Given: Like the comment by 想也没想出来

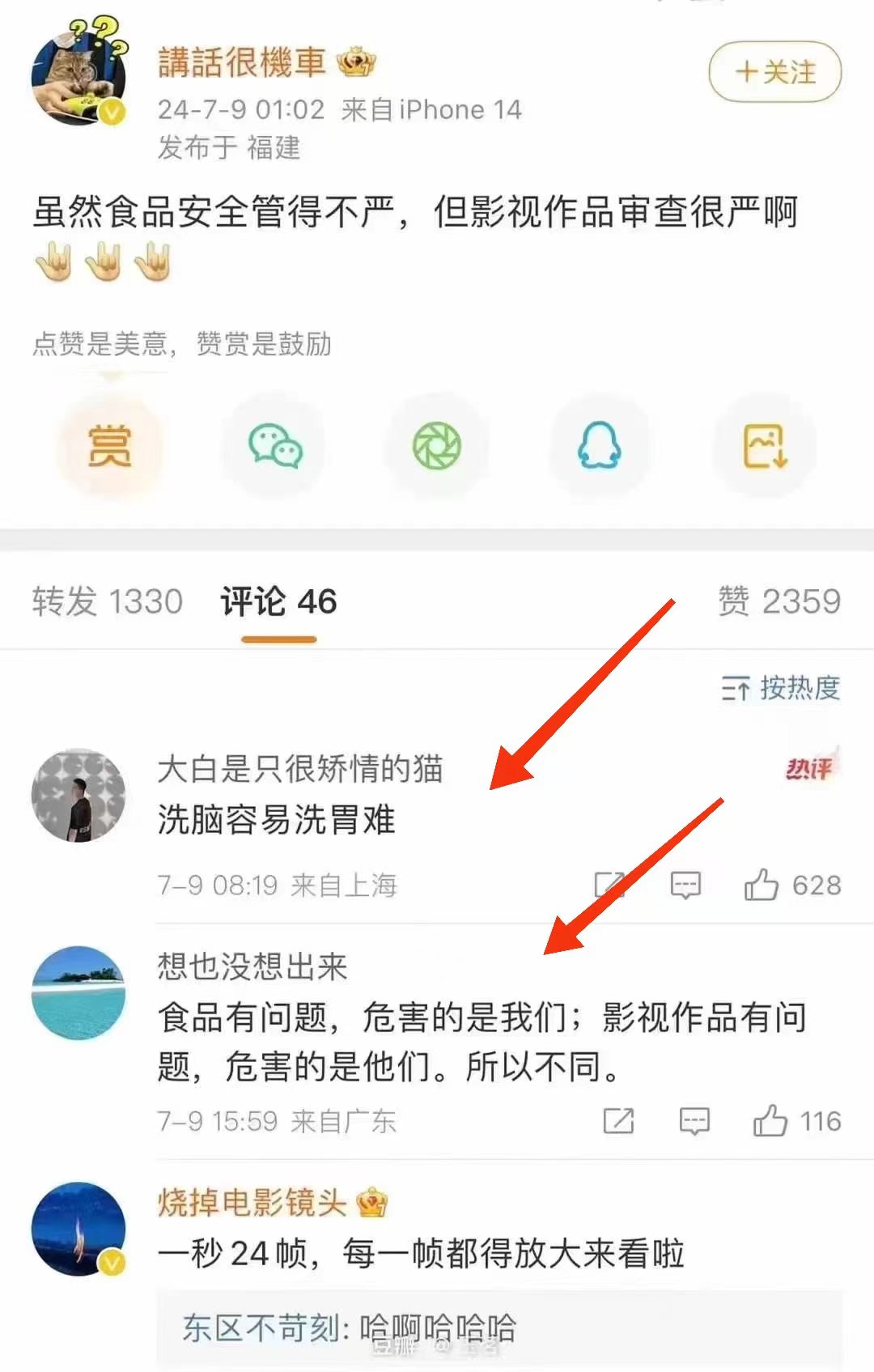Looking at the screenshot, I should 770,1121.
